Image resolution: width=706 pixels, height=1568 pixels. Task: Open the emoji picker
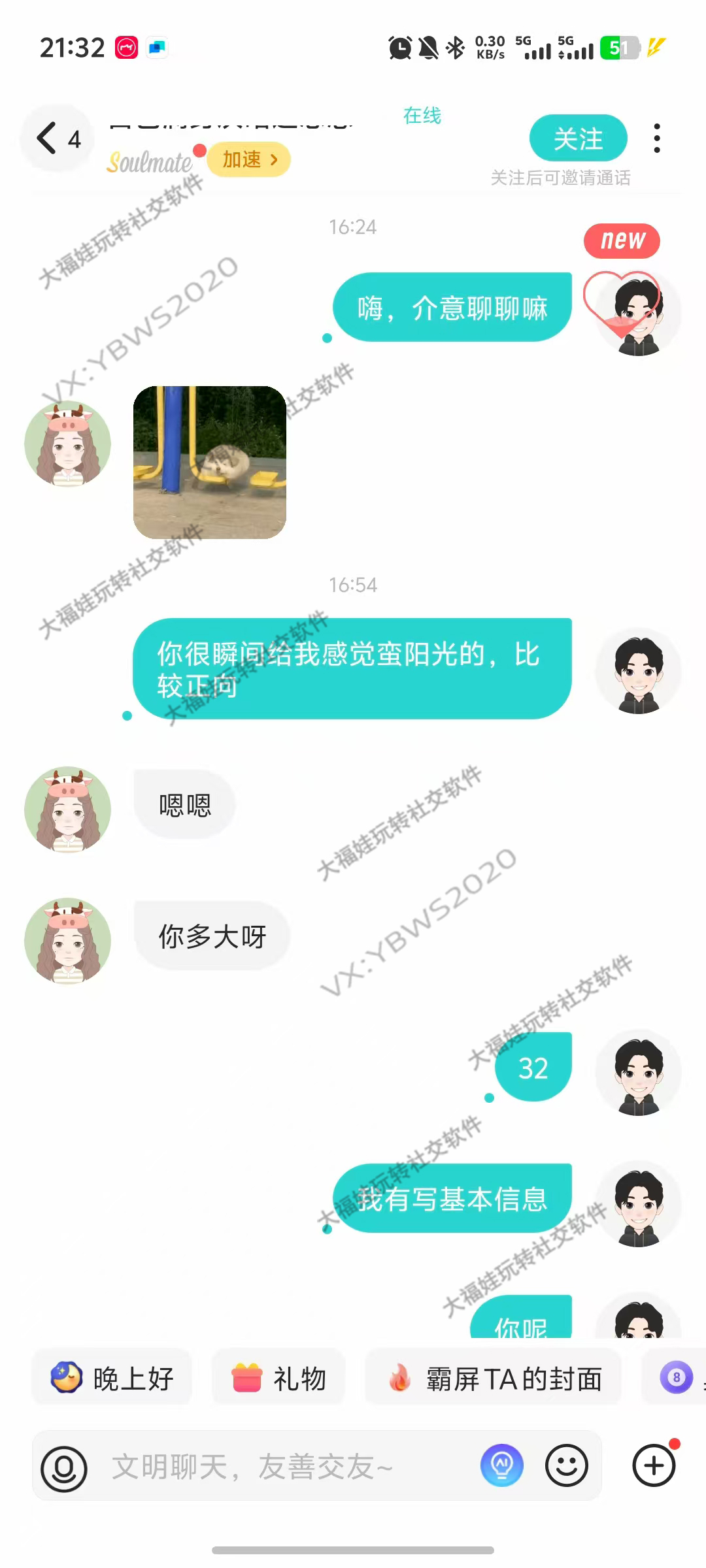click(x=566, y=1465)
